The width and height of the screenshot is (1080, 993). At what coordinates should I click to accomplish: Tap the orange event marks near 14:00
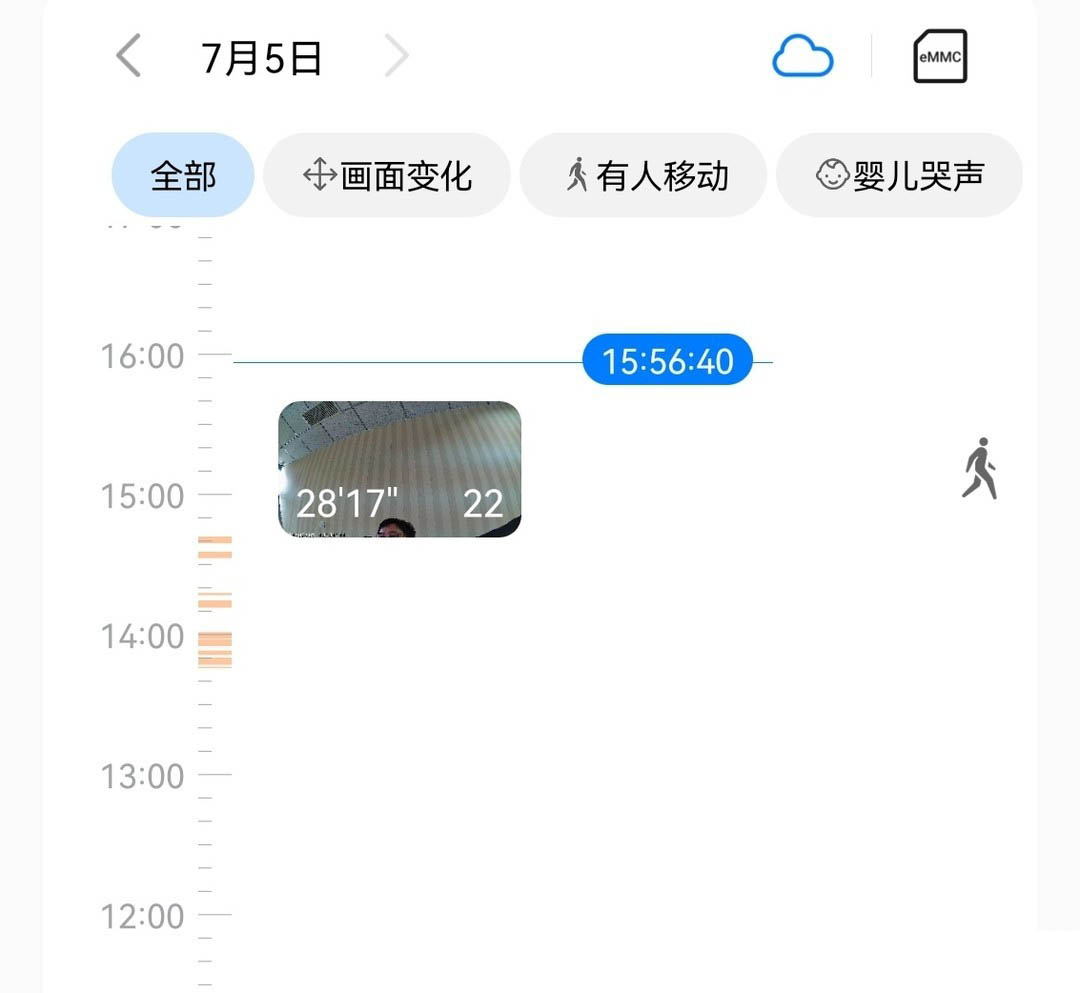tap(215, 648)
